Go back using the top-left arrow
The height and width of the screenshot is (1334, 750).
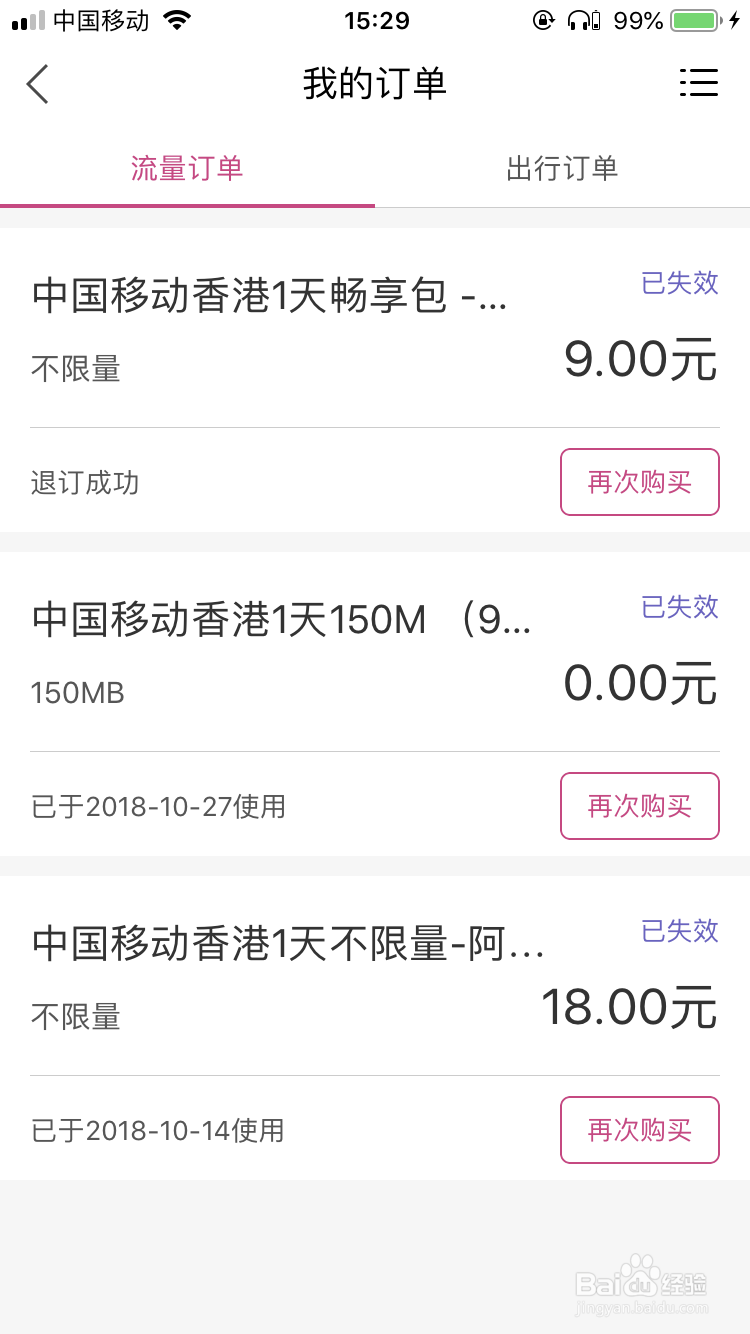[37, 84]
